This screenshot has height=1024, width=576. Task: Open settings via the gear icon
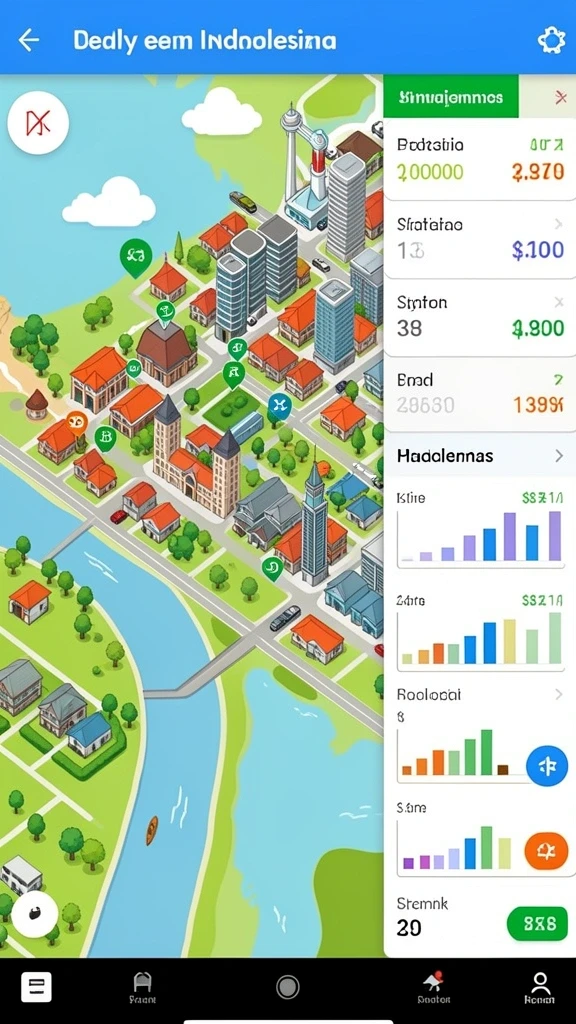point(551,41)
